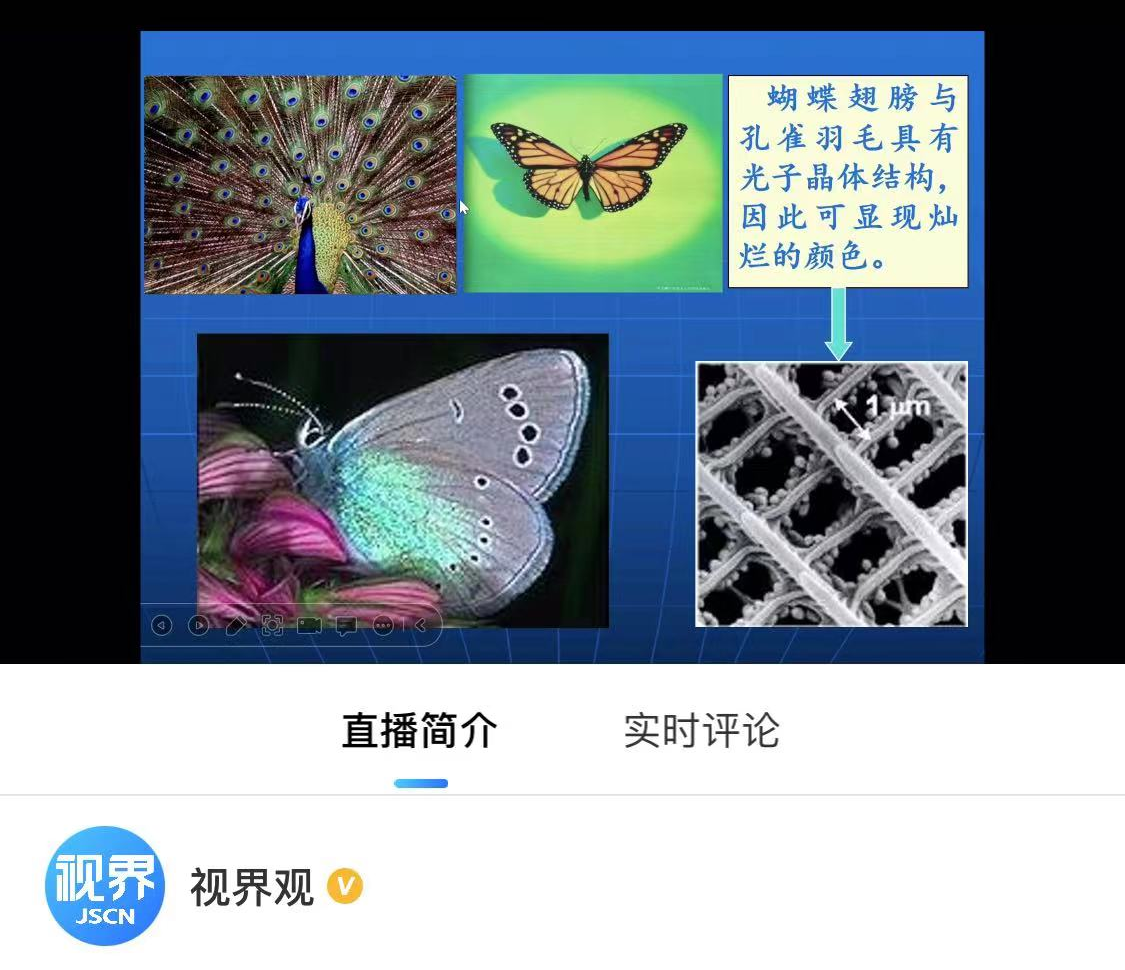Switch to the 实时评论 tab
The image size is (1125, 970).
(701, 731)
